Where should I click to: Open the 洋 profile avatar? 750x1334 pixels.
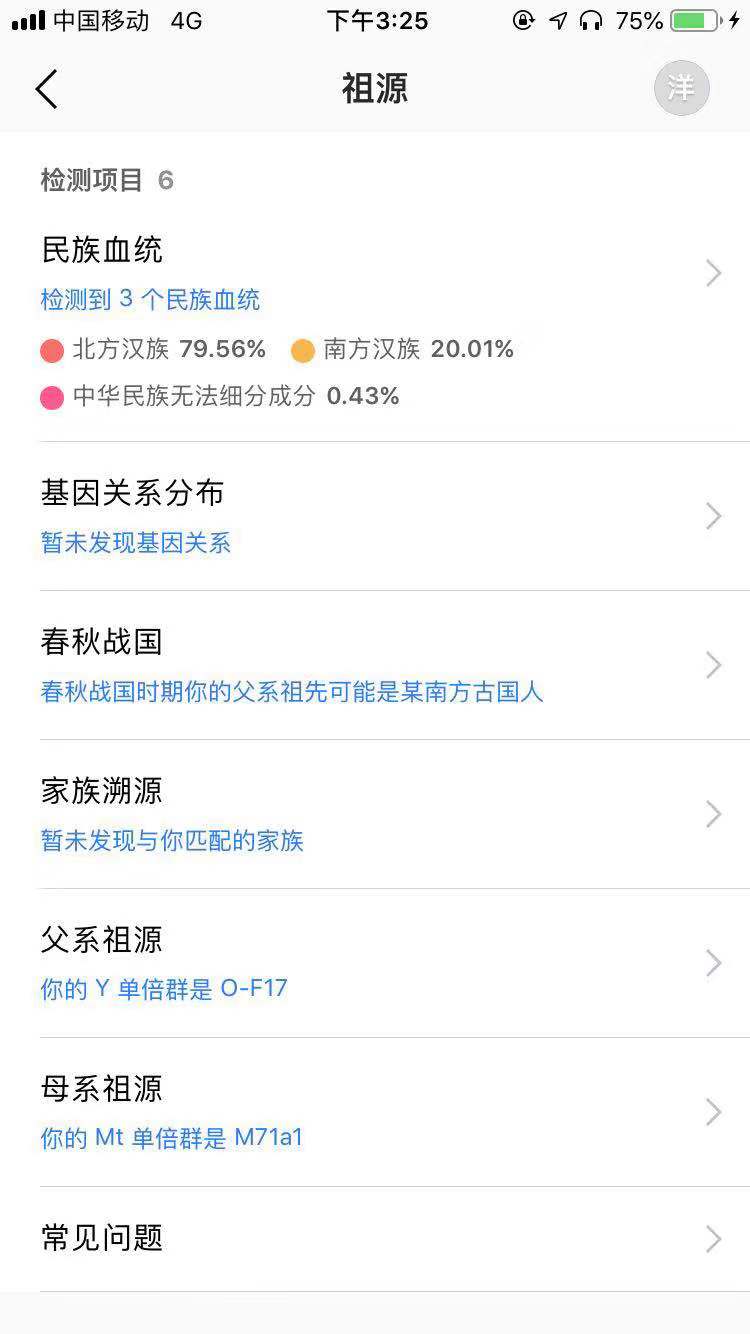tap(681, 88)
